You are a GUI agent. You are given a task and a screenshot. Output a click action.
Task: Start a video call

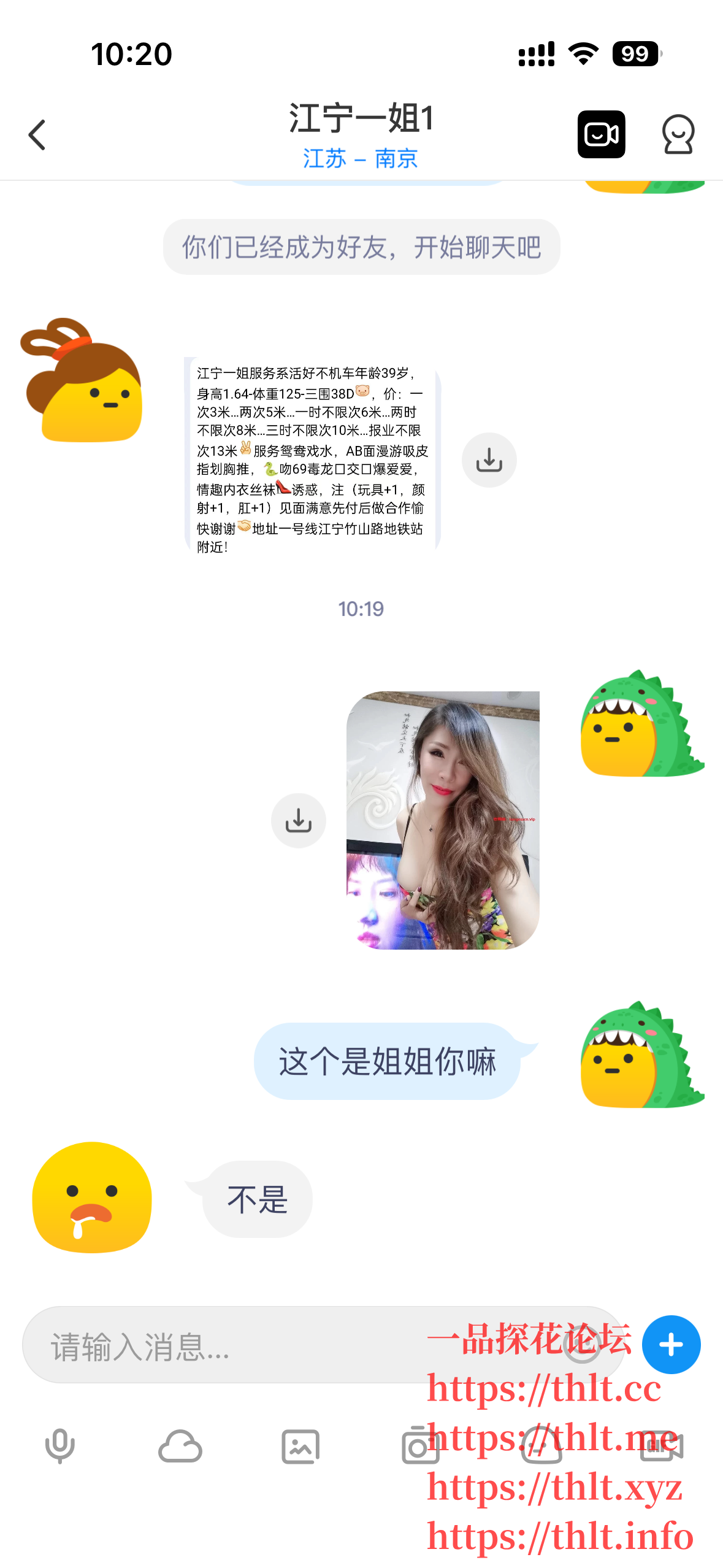[x=601, y=134]
